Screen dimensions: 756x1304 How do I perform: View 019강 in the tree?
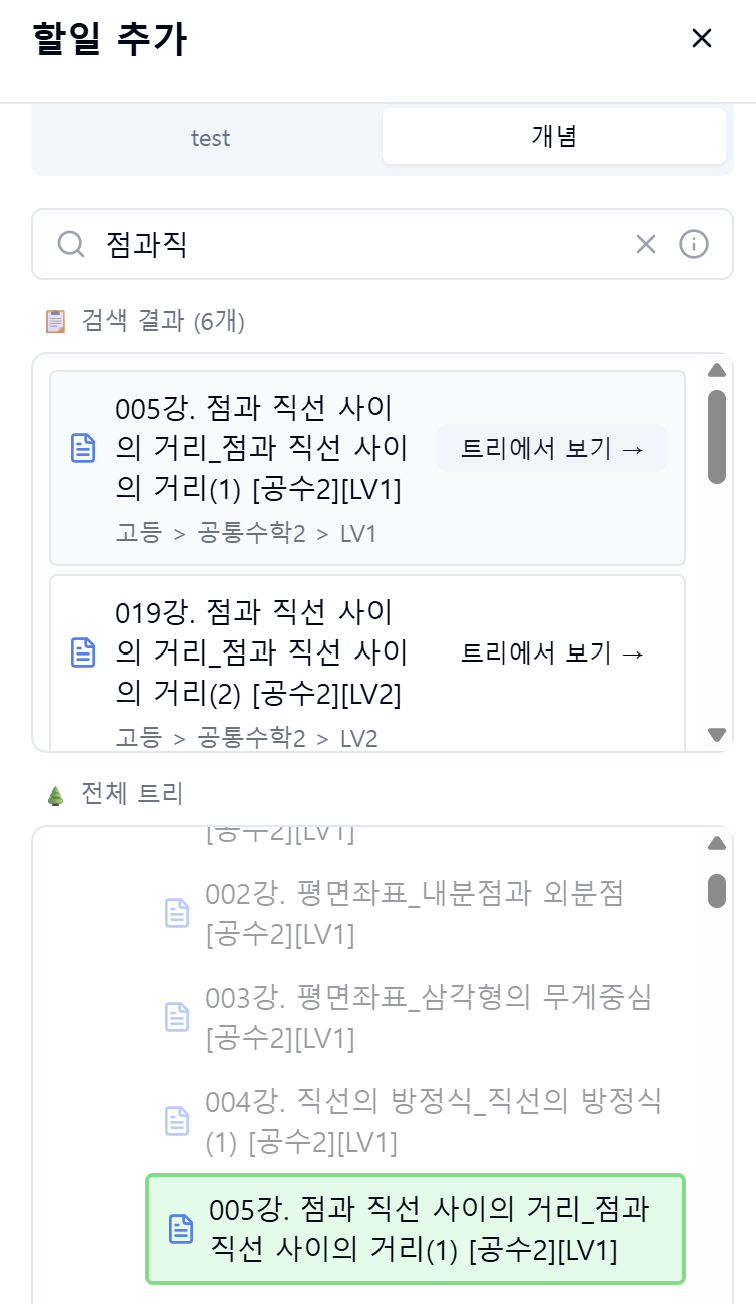pyautogui.click(x=552, y=653)
